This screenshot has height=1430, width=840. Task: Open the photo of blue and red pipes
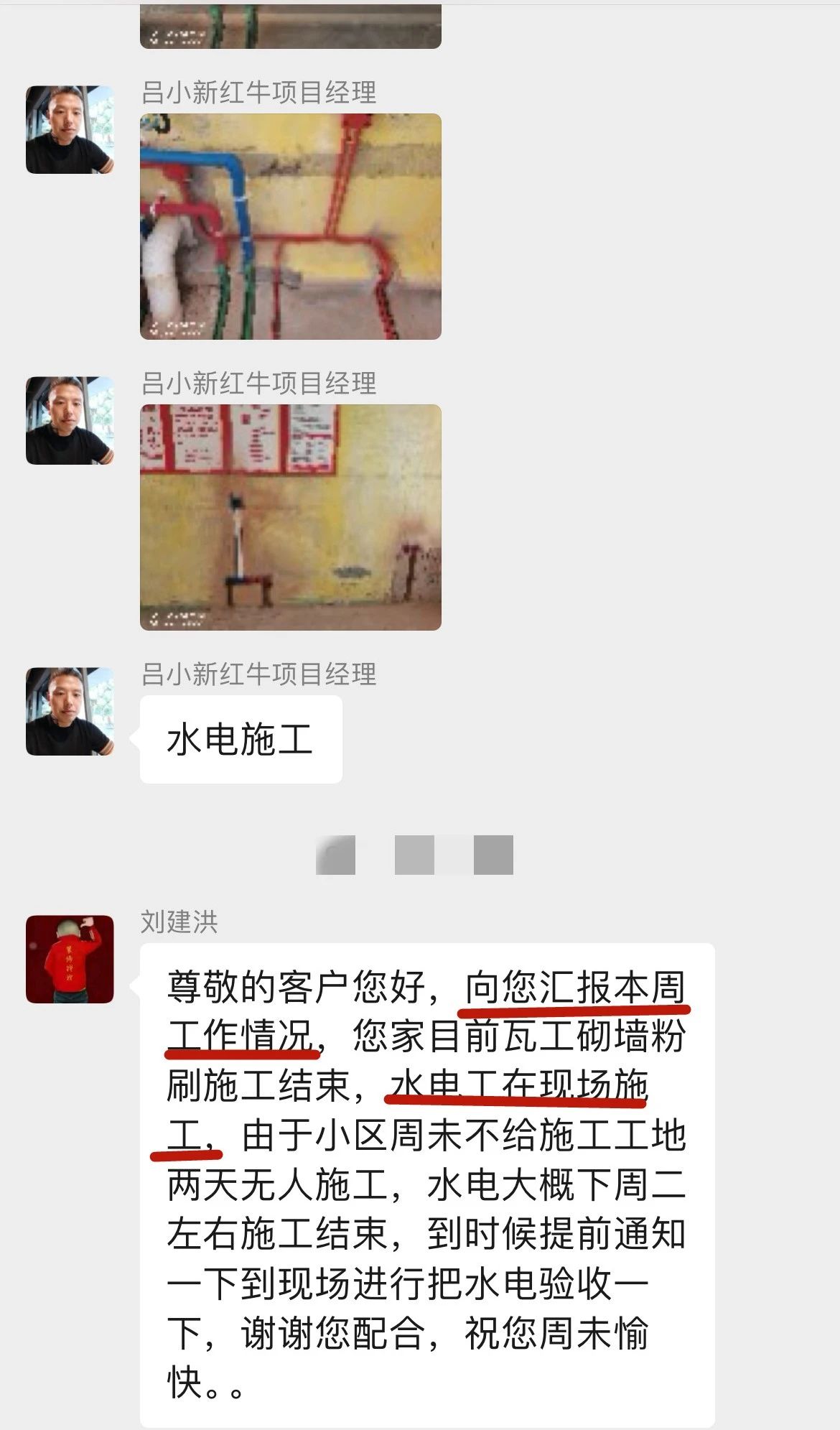click(290, 226)
